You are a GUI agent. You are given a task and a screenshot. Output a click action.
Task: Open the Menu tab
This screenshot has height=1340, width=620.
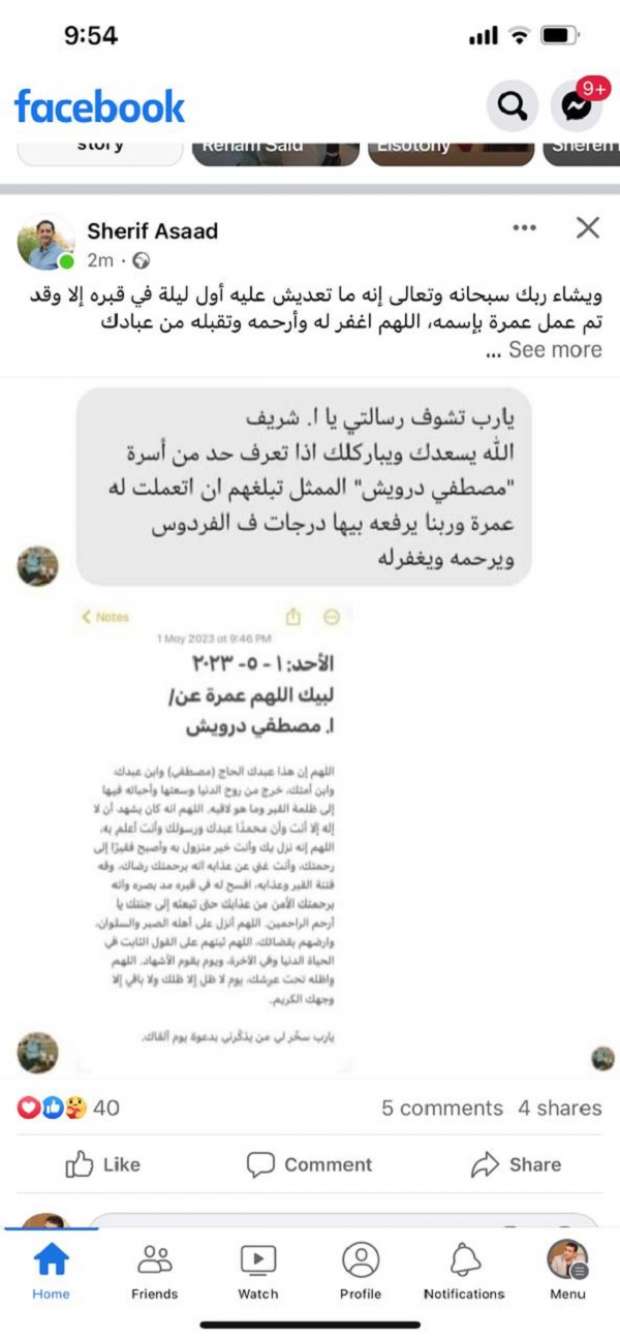pos(567,1270)
